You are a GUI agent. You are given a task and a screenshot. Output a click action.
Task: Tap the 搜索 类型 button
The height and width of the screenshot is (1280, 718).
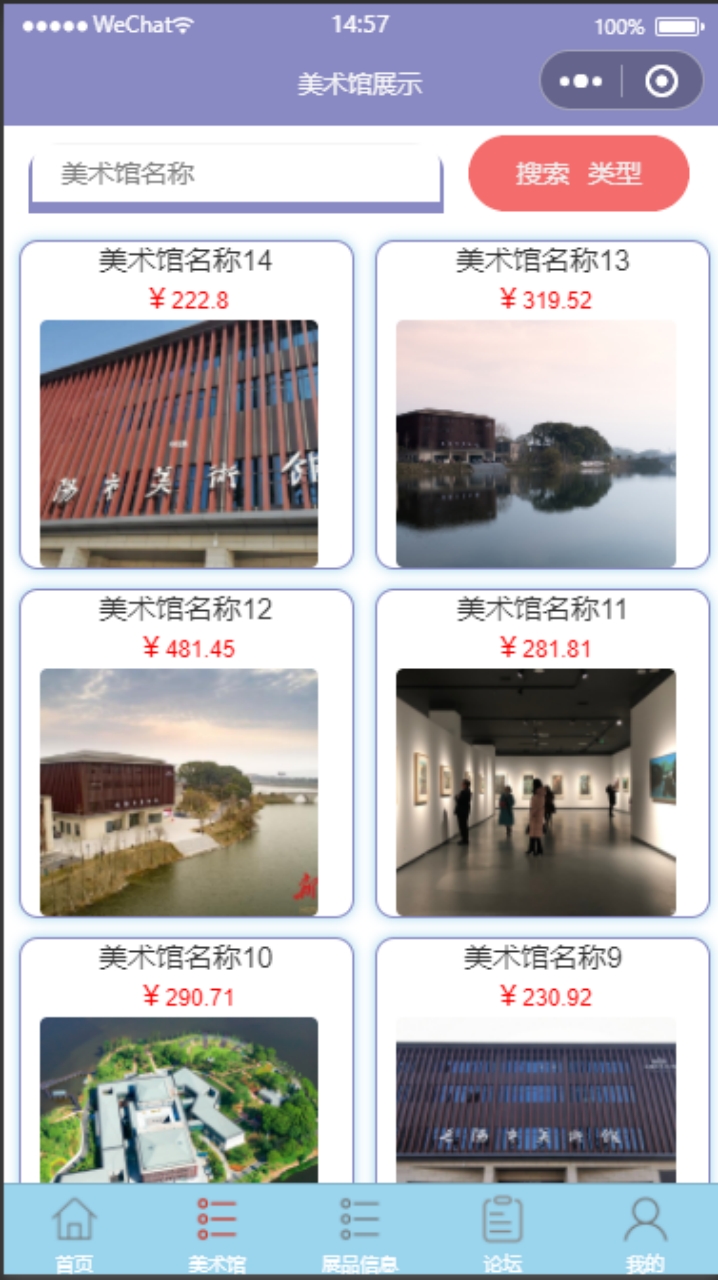(x=578, y=173)
